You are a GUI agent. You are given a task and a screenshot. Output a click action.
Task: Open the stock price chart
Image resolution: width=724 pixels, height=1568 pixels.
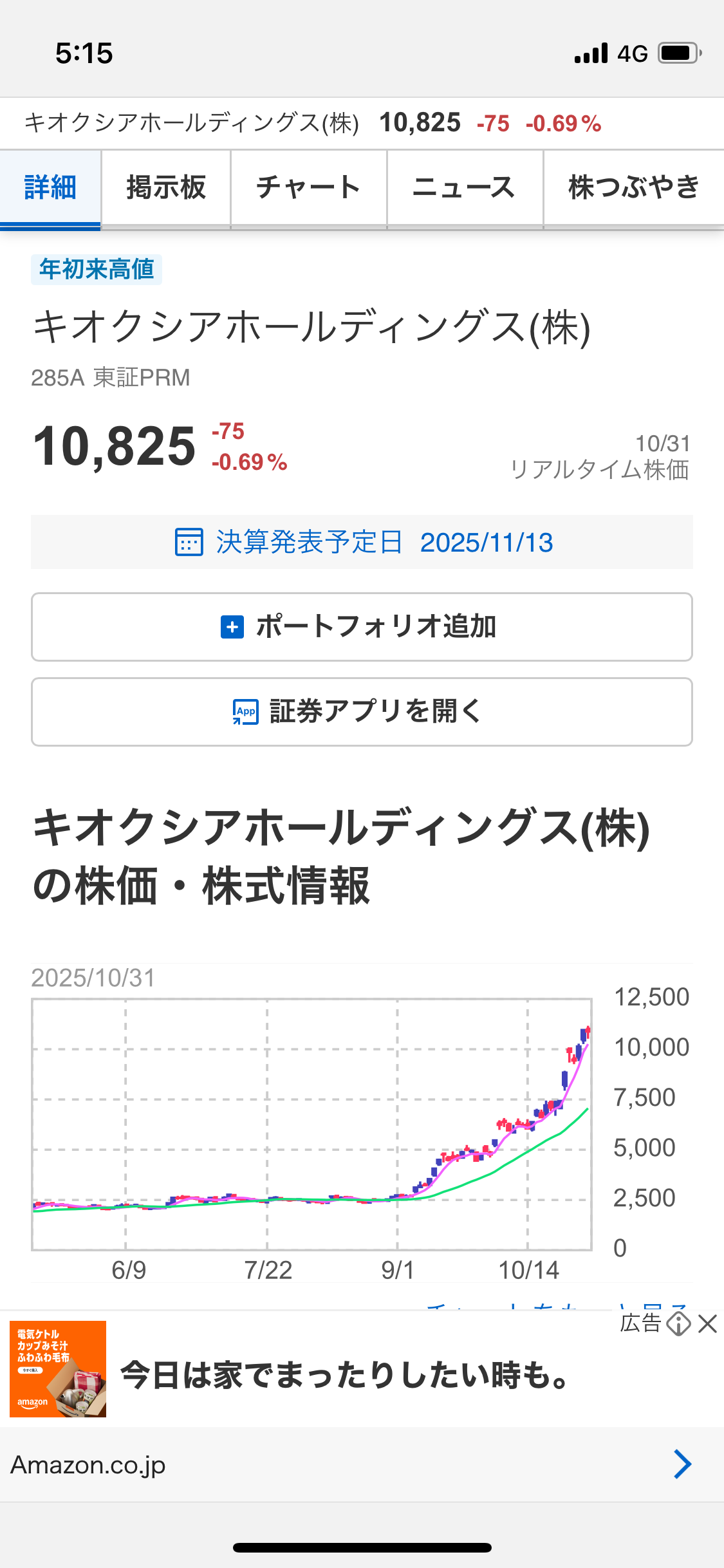coord(311,1124)
